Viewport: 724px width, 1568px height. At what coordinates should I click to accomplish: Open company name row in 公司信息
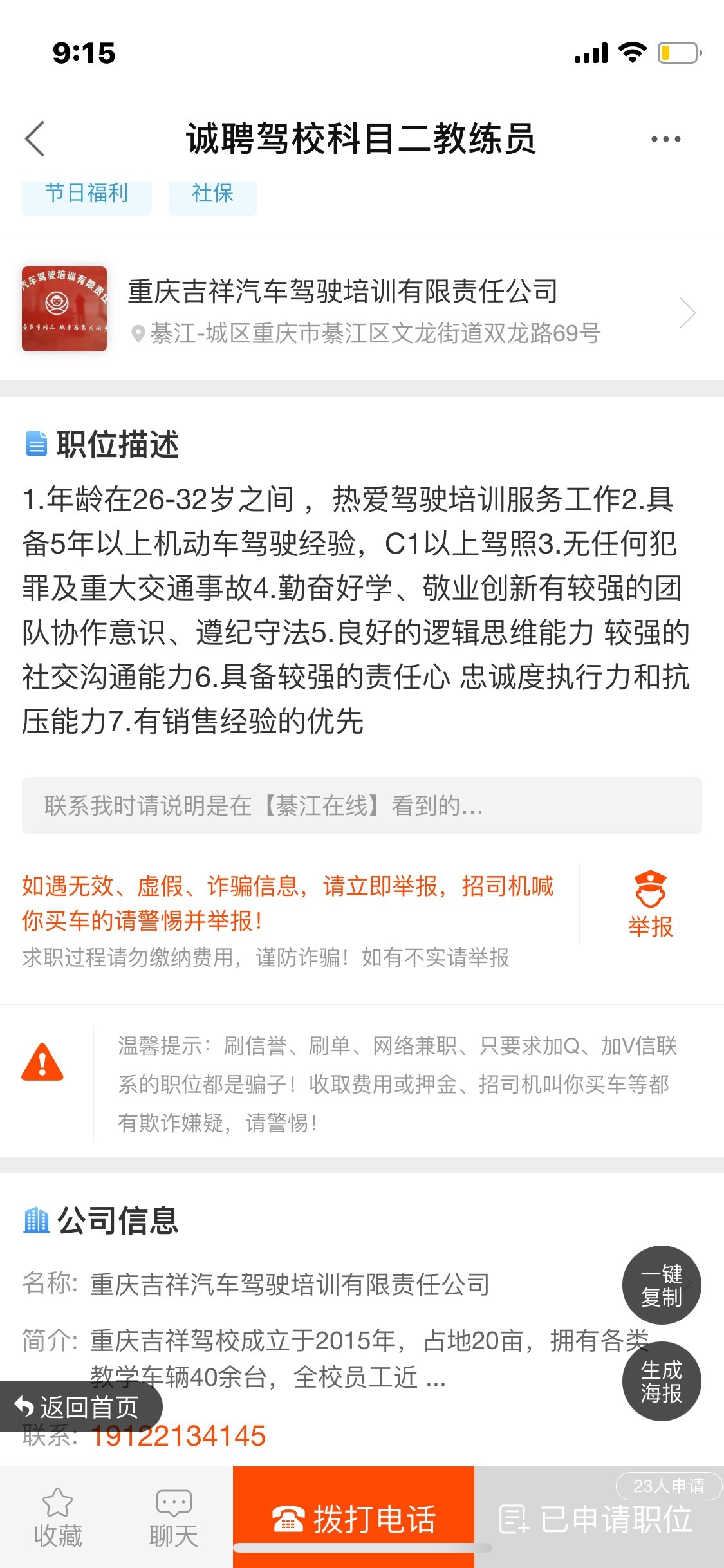[x=290, y=1285]
